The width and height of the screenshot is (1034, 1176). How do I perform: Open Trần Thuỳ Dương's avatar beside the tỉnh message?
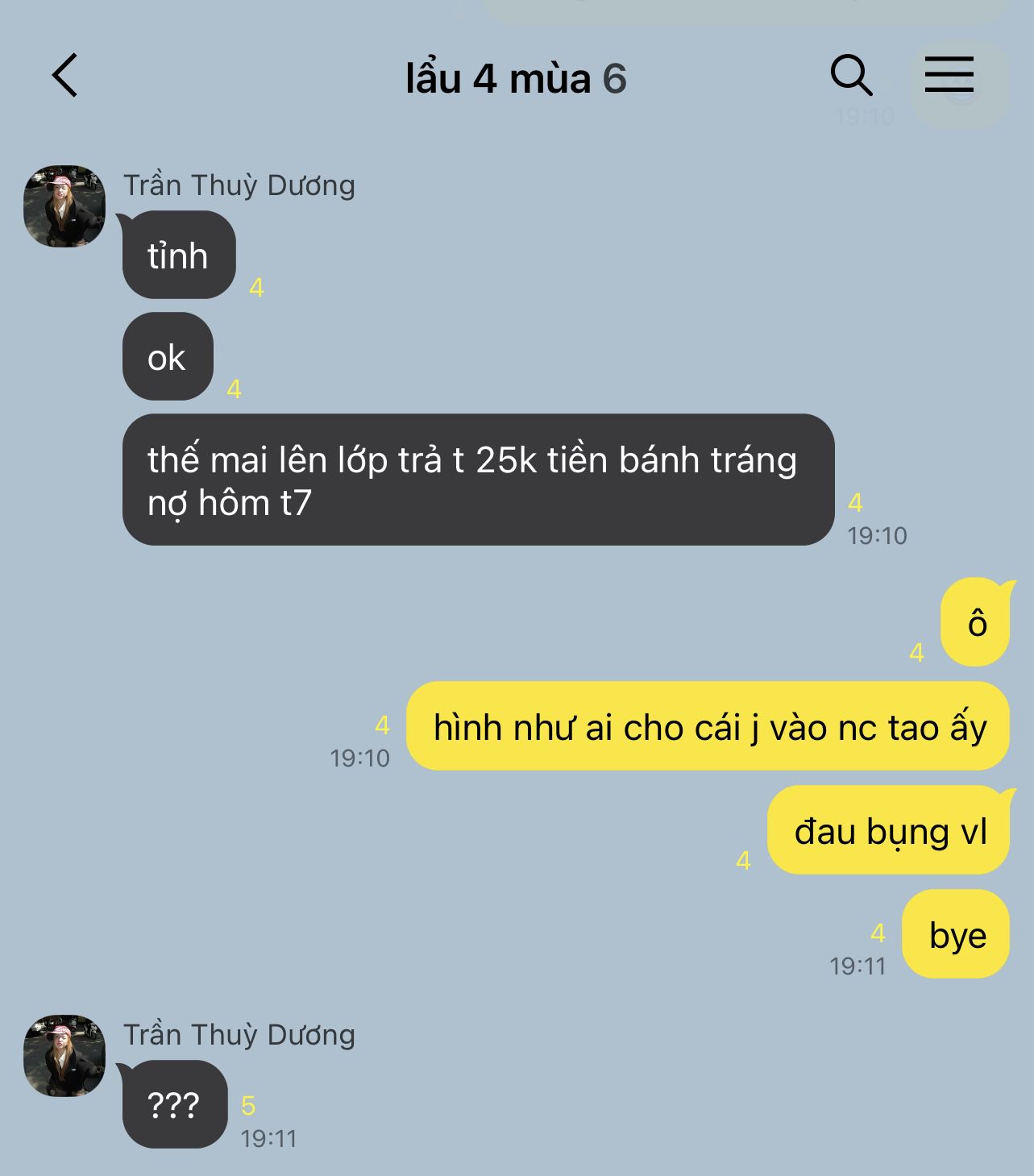tap(64, 206)
